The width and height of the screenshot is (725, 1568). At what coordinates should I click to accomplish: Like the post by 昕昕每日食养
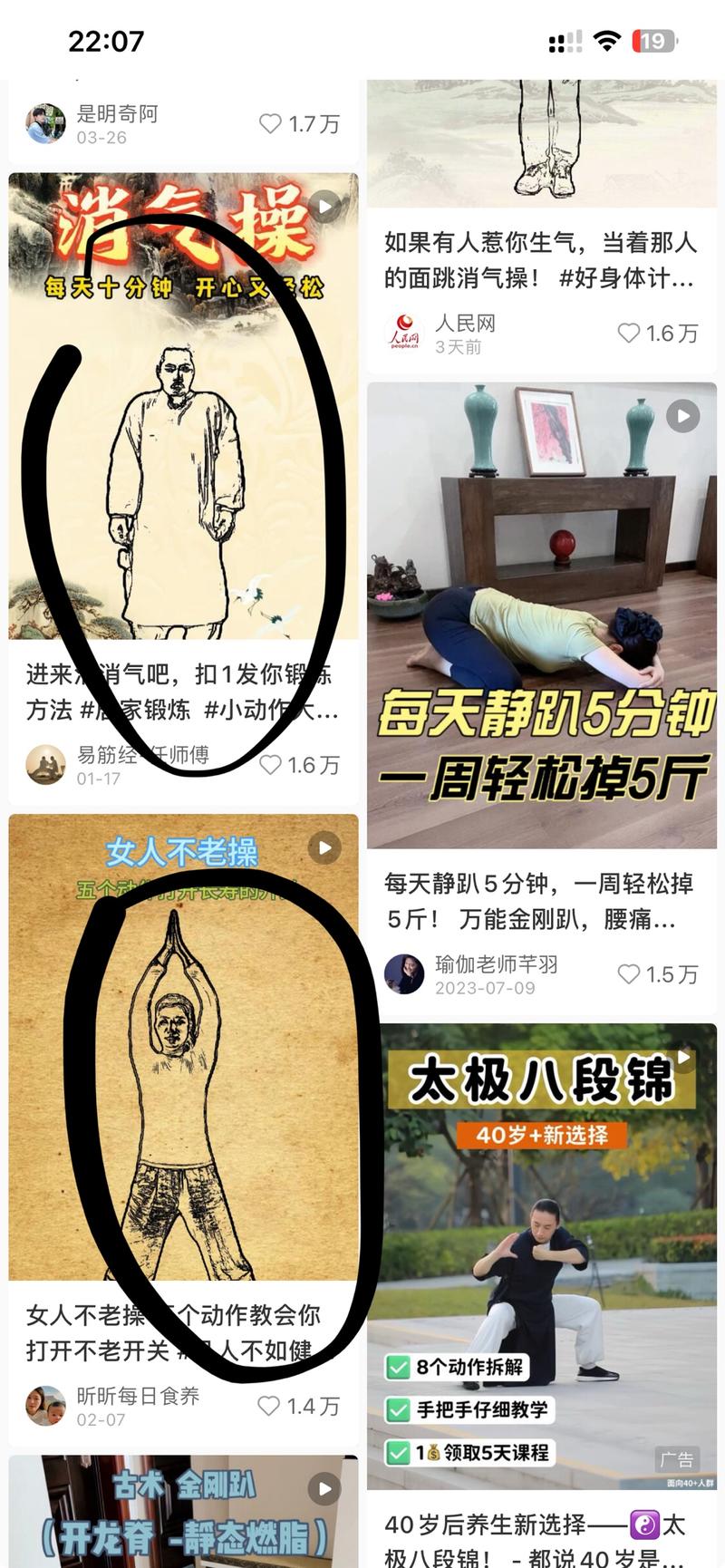[269, 1406]
